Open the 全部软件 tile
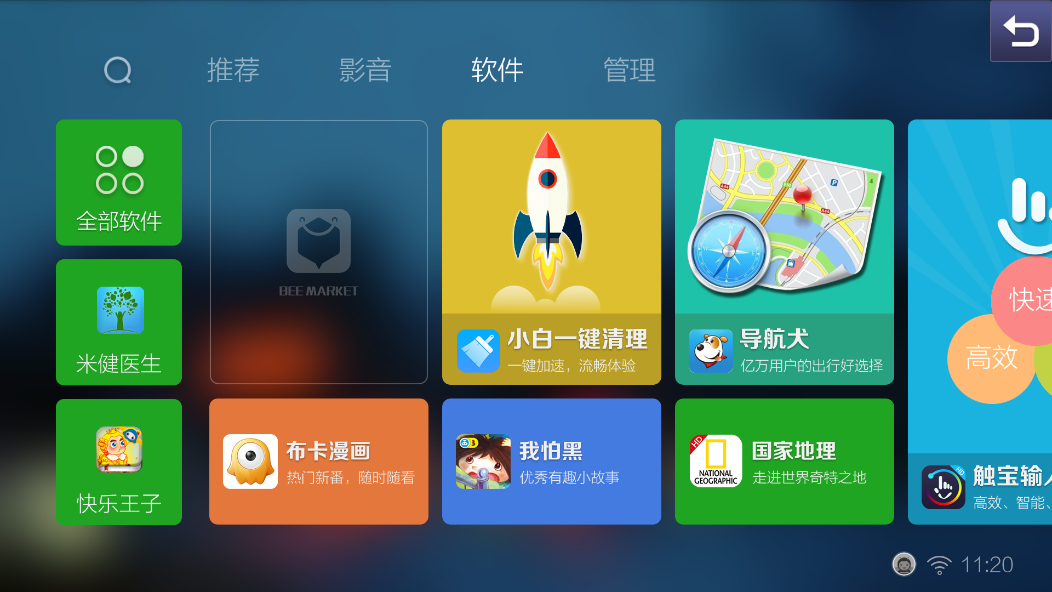The image size is (1052, 592). [x=119, y=183]
